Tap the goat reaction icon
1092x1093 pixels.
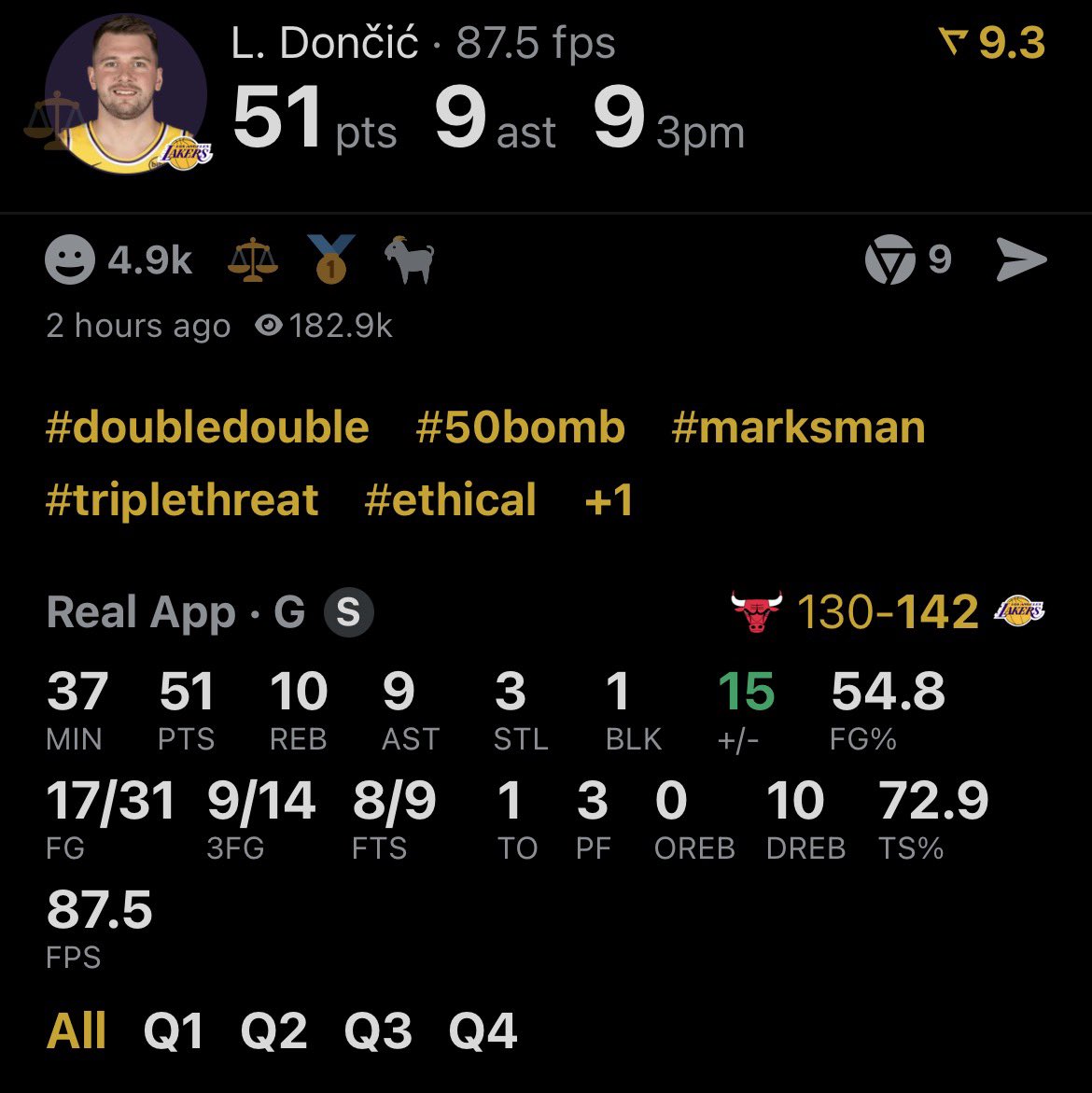click(410, 259)
